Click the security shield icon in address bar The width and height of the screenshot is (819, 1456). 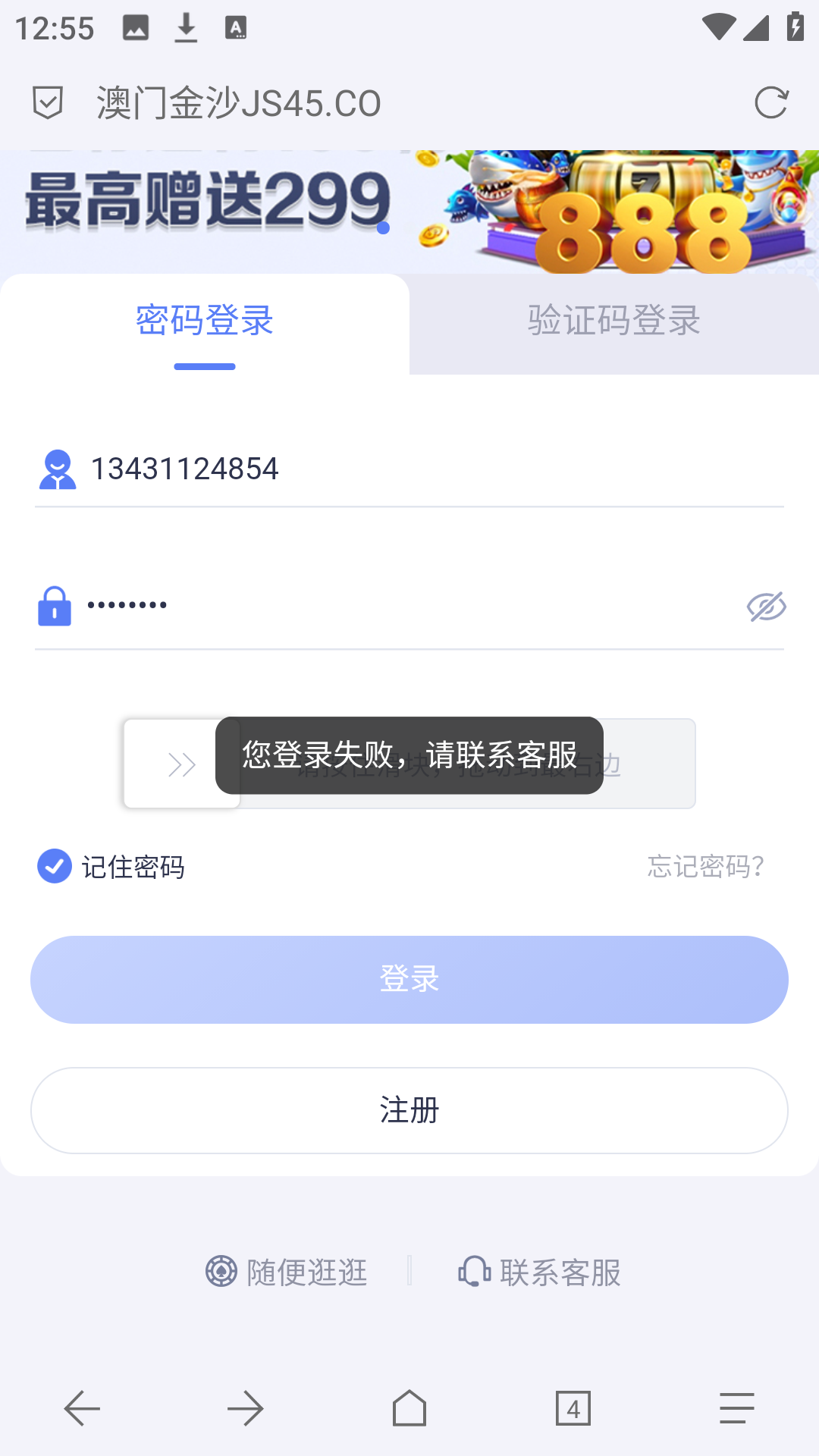coord(47,102)
